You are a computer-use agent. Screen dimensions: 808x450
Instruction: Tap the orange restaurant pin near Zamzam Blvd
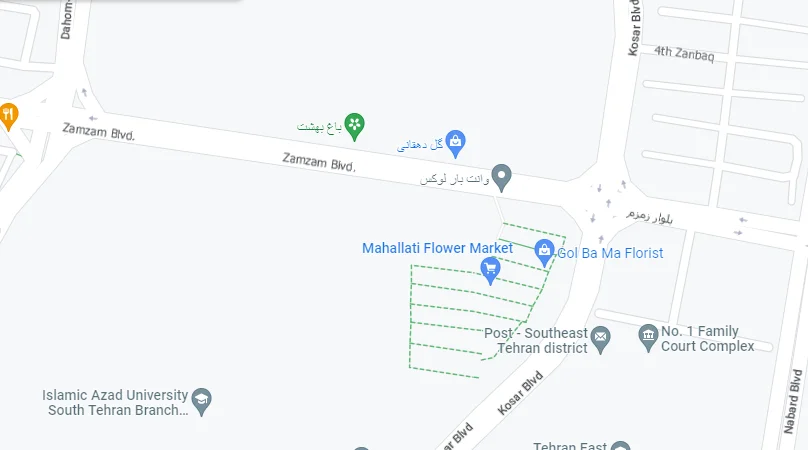point(8,115)
